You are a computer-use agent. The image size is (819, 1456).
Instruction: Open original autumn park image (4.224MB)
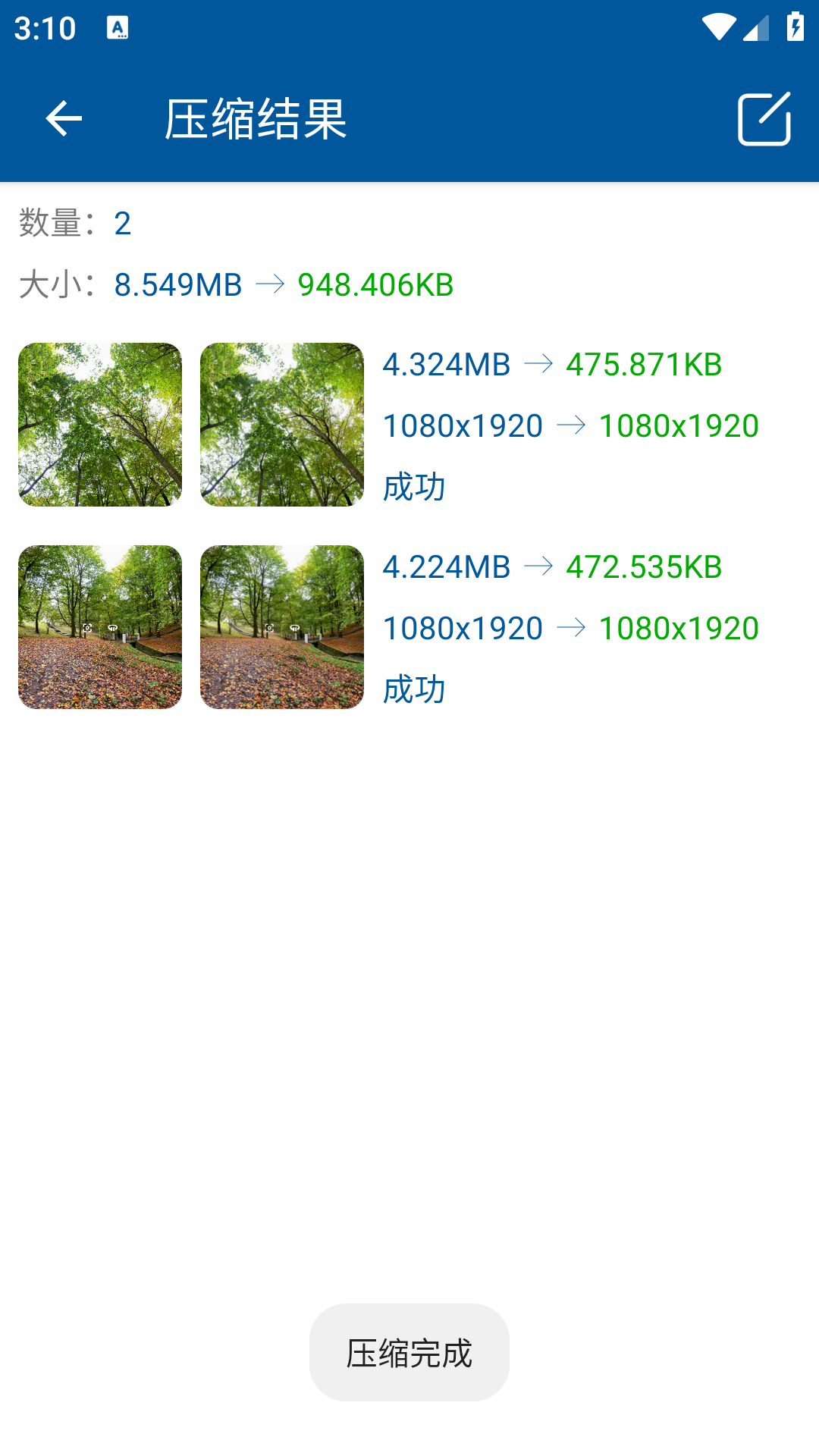point(100,627)
